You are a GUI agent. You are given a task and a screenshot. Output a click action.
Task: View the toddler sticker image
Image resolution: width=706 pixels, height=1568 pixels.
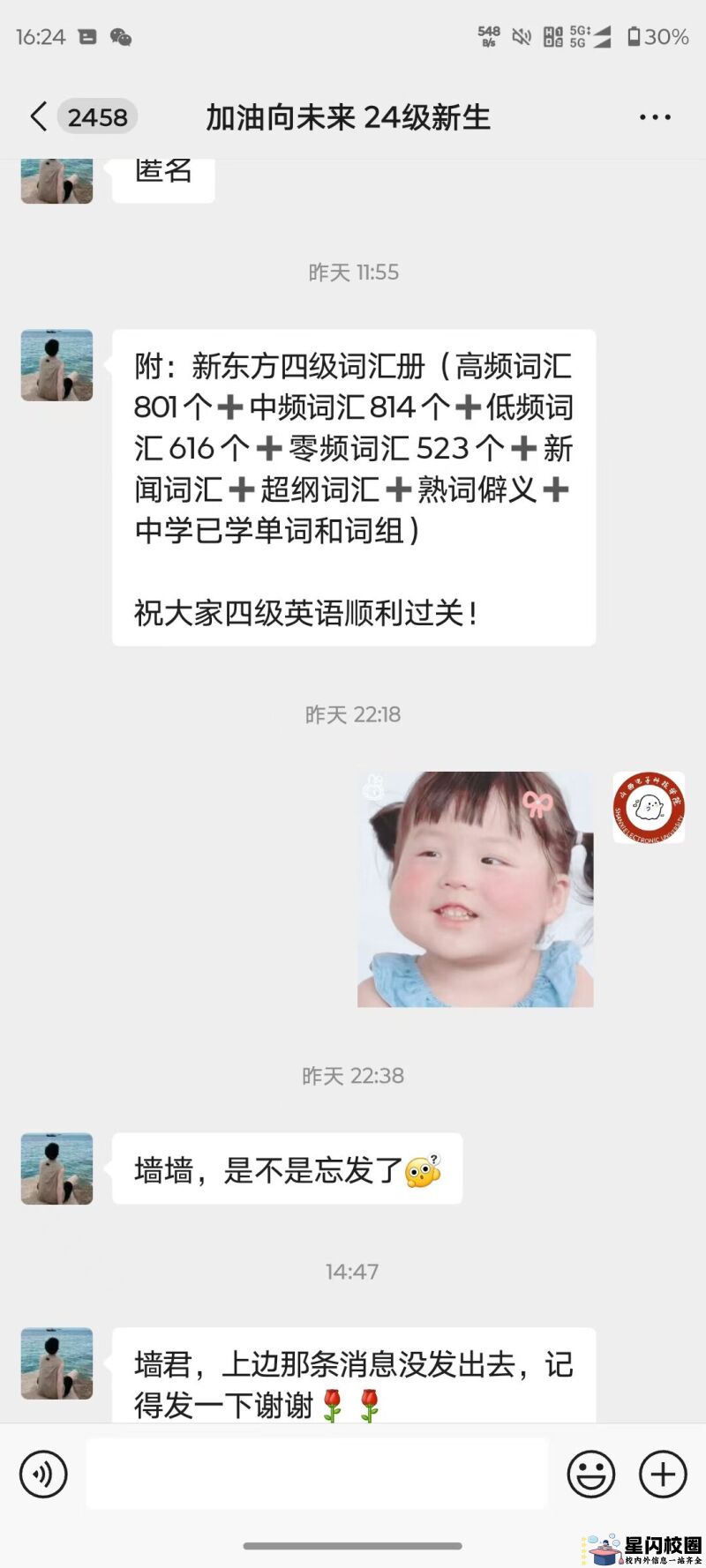(476, 889)
